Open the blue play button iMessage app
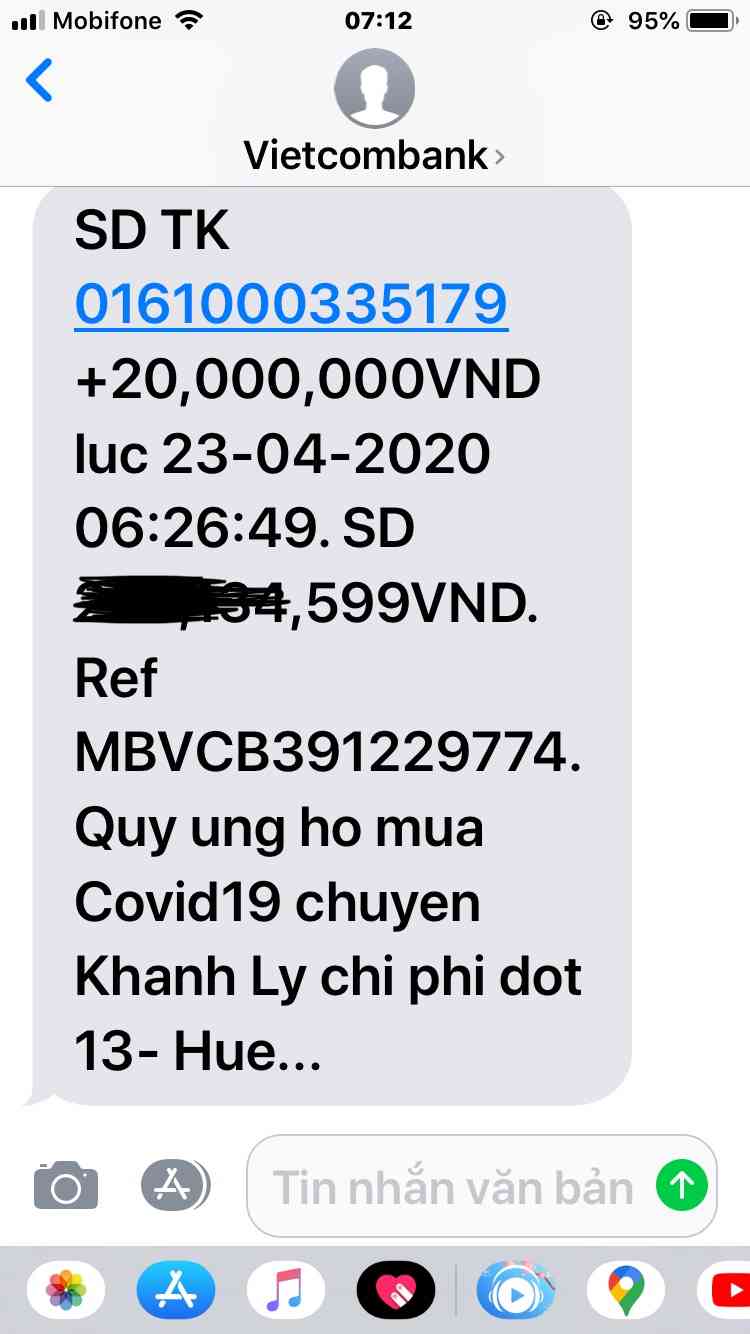750x1334 pixels. point(516,1291)
